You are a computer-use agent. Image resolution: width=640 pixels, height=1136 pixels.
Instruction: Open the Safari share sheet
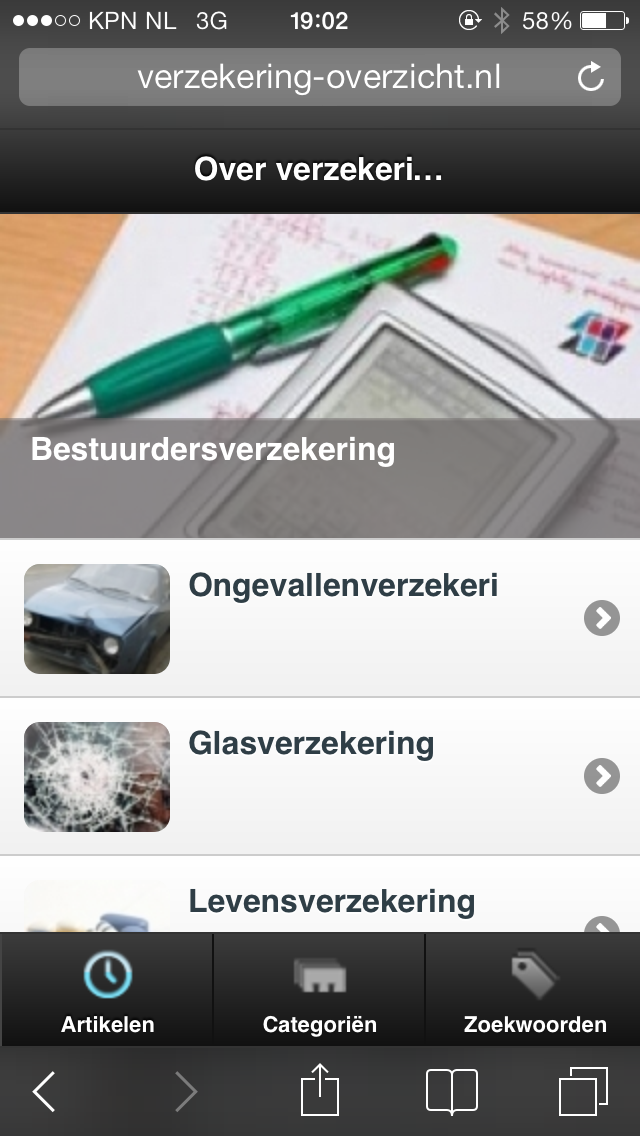click(x=320, y=1090)
